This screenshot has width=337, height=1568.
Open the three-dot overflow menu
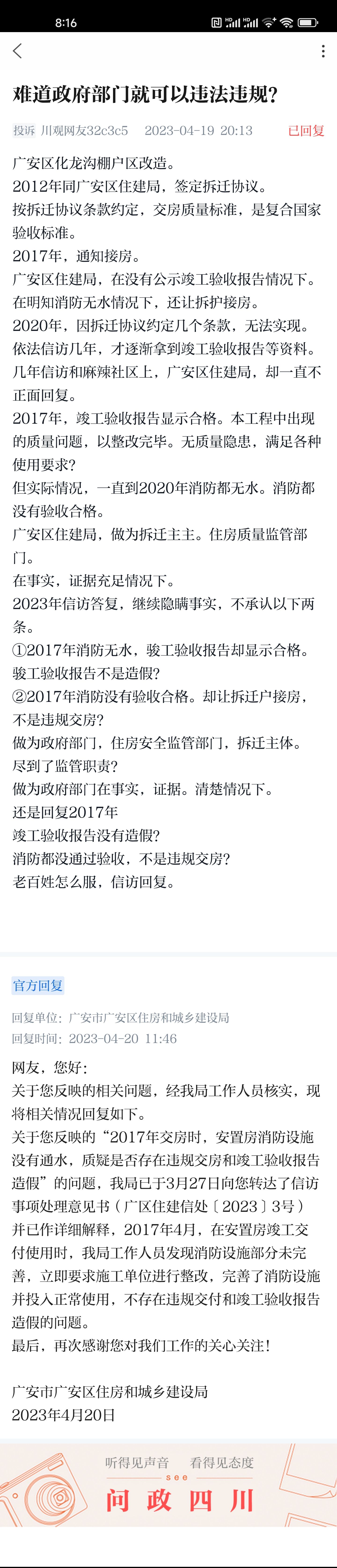pyautogui.click(x=323, y=51)
